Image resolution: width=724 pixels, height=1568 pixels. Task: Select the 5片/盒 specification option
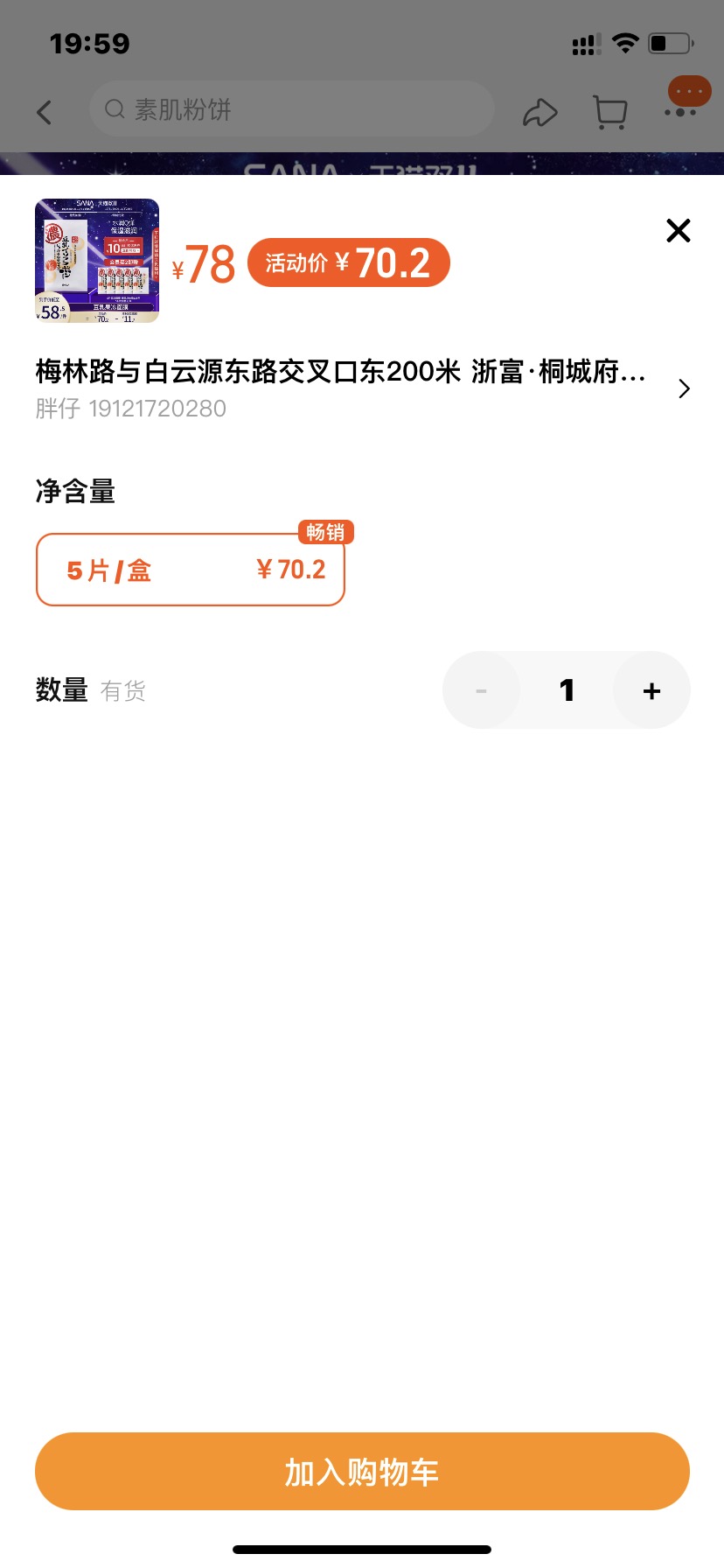pos(190,569)
